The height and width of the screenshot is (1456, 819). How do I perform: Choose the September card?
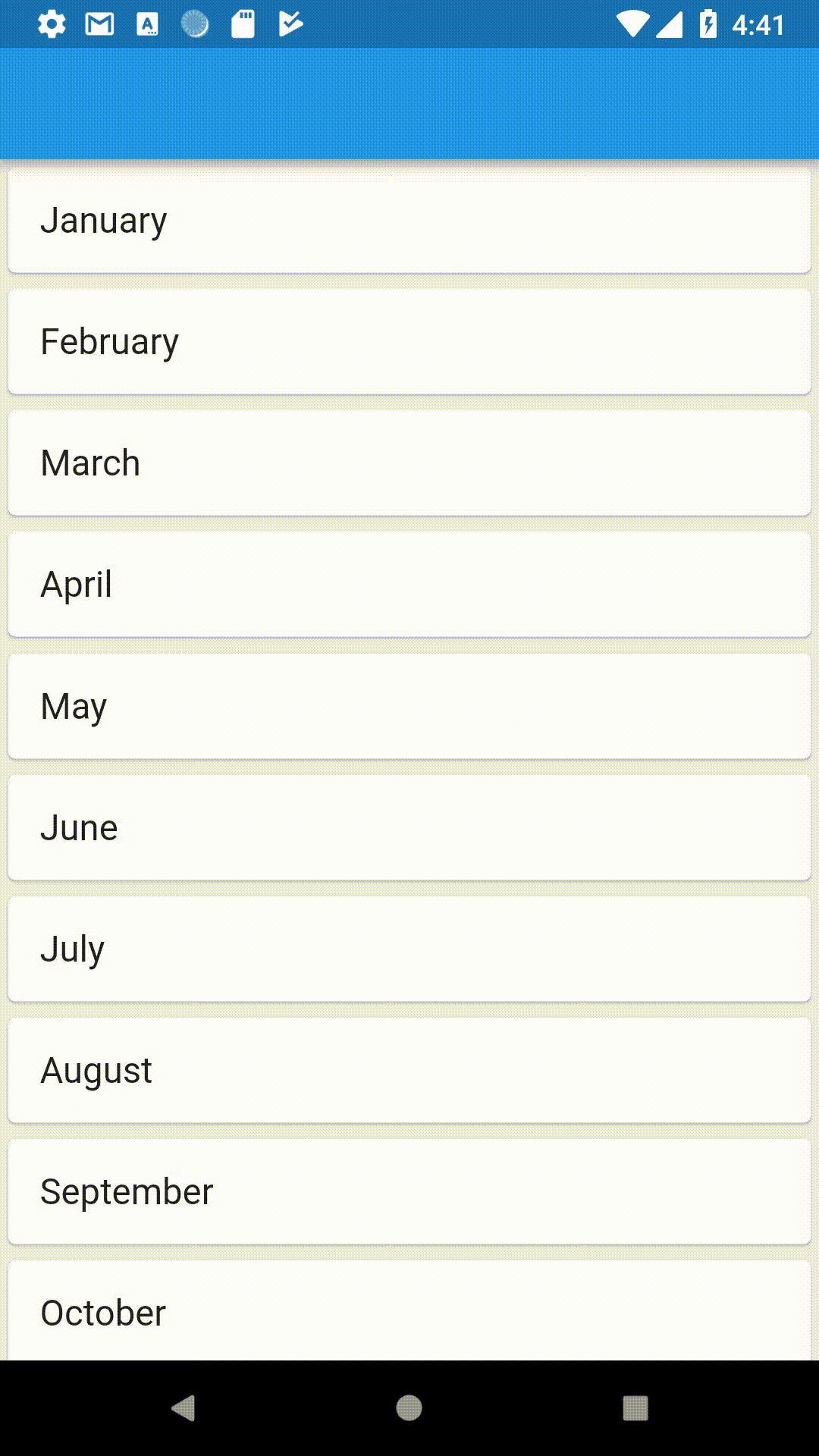point(409,1191)
